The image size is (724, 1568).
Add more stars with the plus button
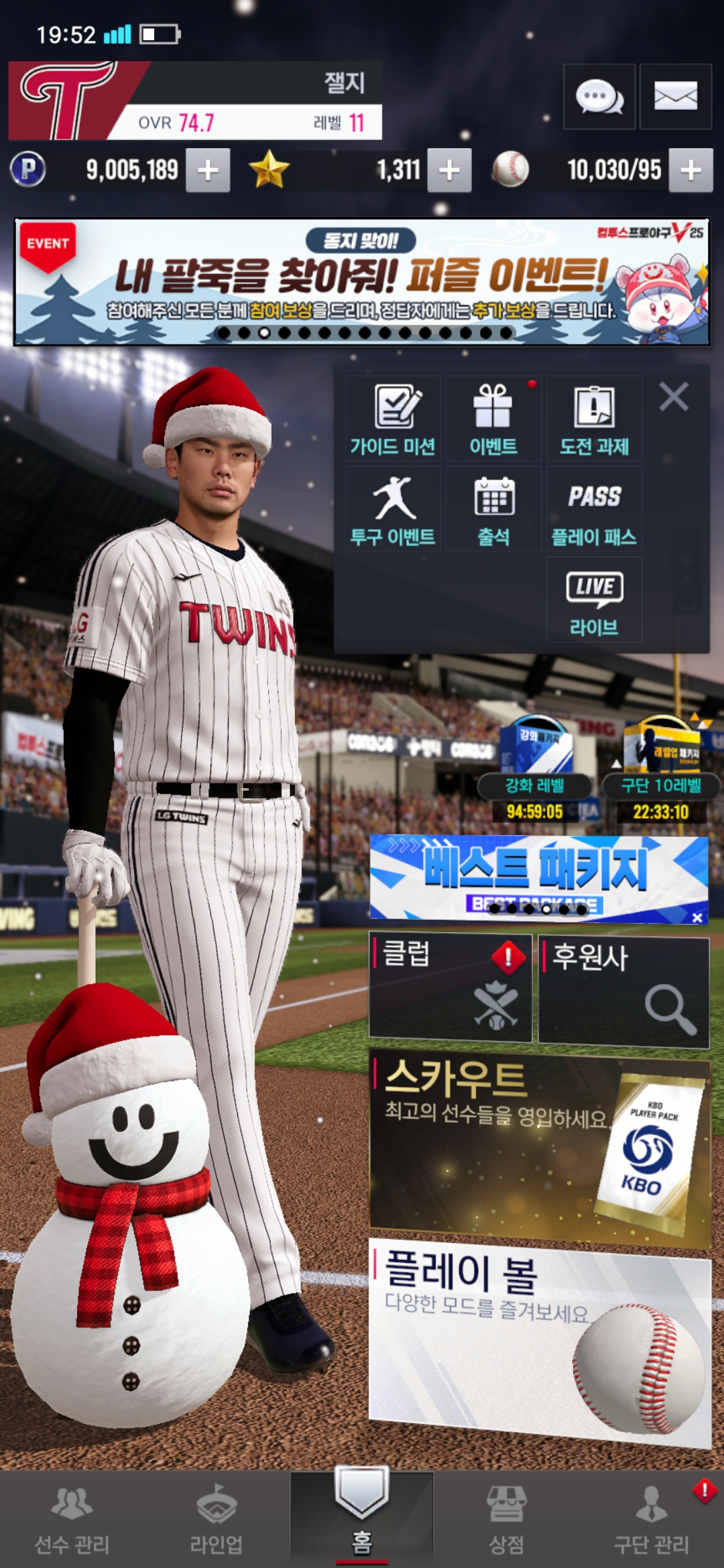pos(449,170)
